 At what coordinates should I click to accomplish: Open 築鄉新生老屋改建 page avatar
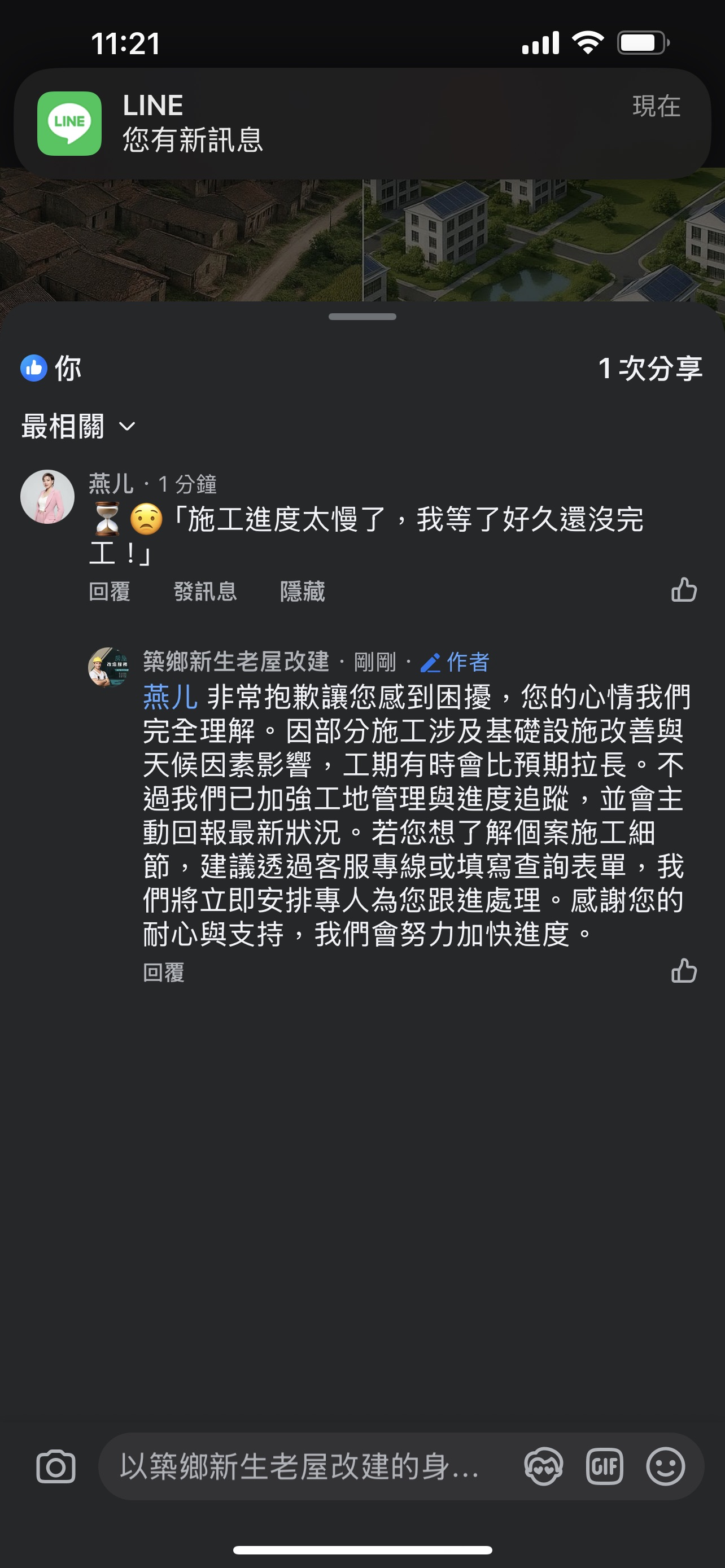[108, 667]
